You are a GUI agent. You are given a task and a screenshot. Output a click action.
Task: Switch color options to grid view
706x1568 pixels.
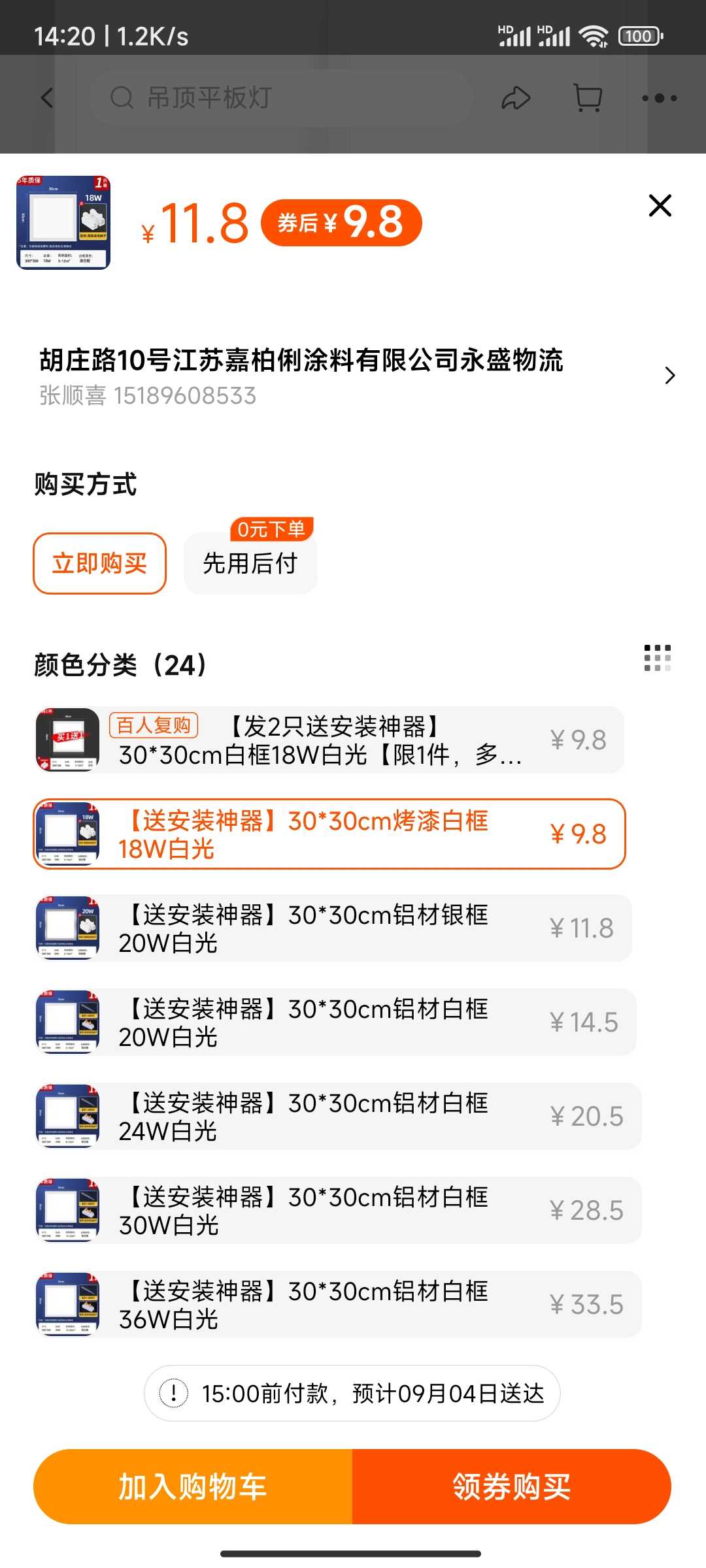(657, 658)
